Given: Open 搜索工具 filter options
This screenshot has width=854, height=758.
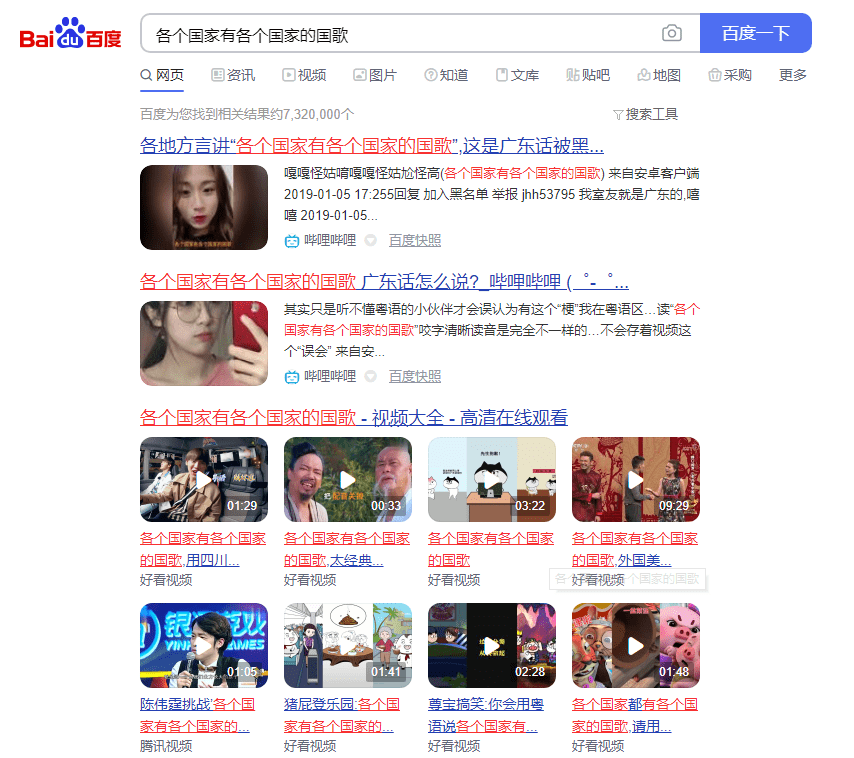Looking at the screenshot, I should coord(645,114).
